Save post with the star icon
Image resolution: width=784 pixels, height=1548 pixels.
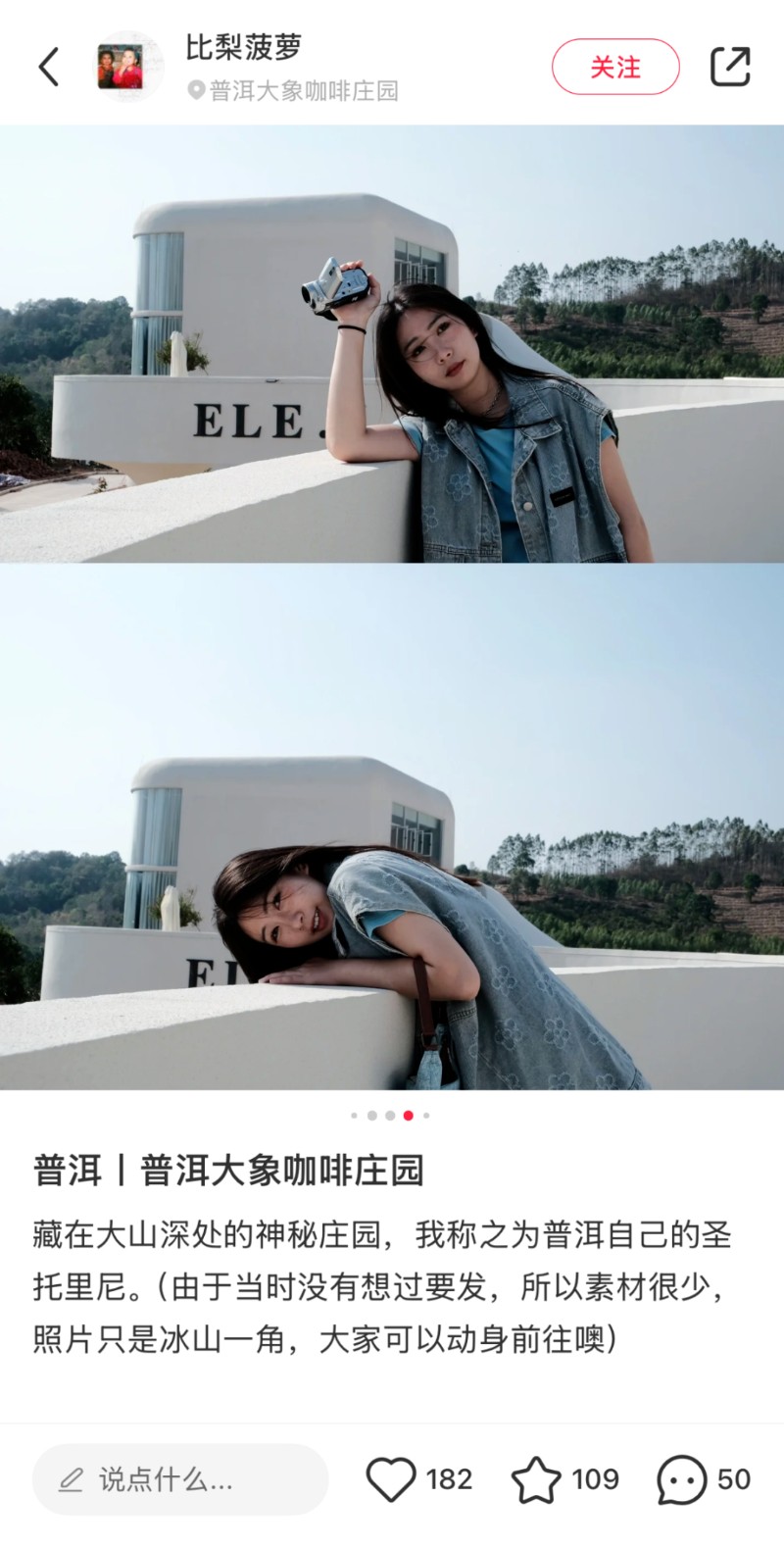pyautogui.click(x=536, y=1479)
